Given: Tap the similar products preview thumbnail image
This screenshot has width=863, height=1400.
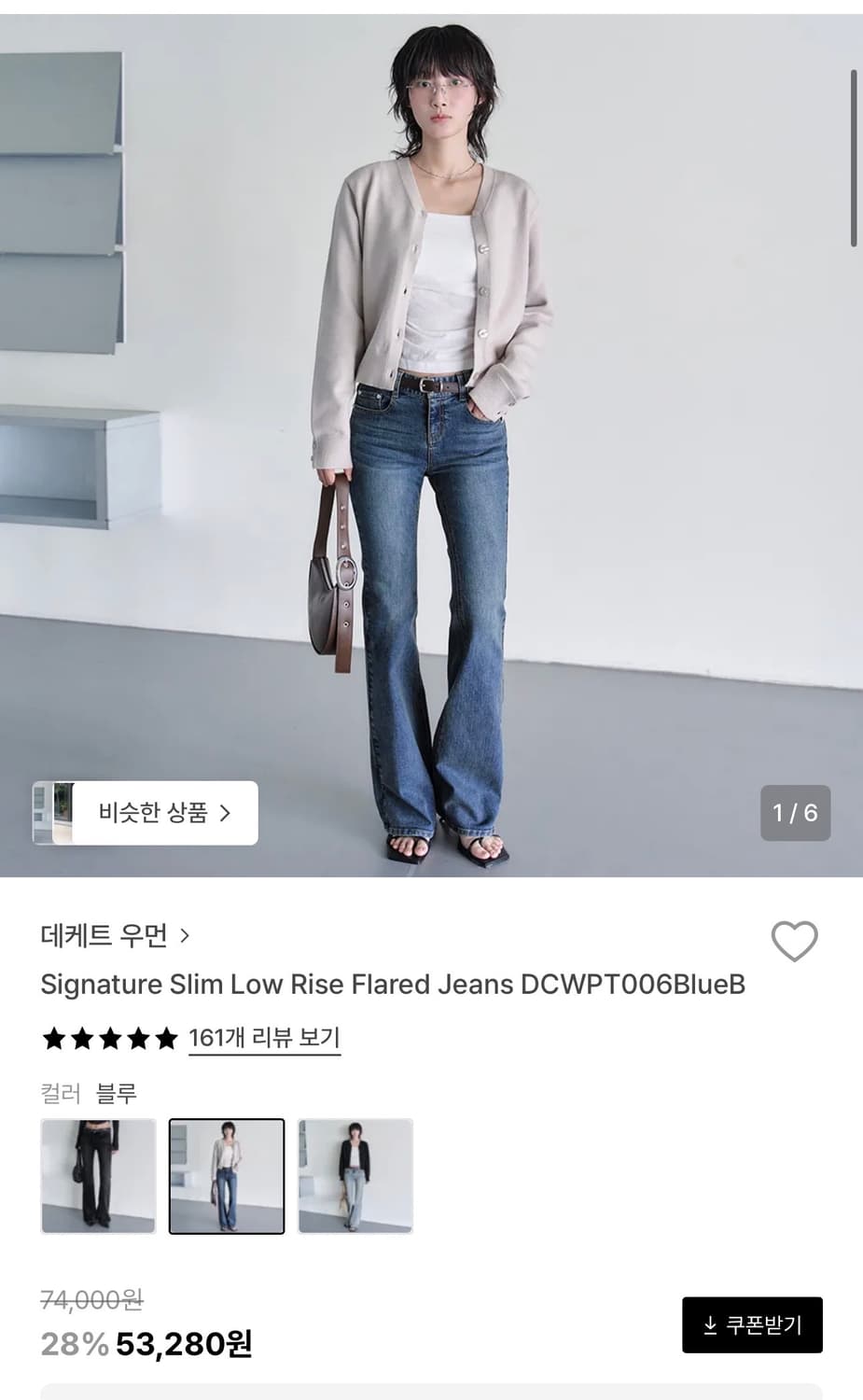Looking at the screenshot, I should [x=58, y=813].
